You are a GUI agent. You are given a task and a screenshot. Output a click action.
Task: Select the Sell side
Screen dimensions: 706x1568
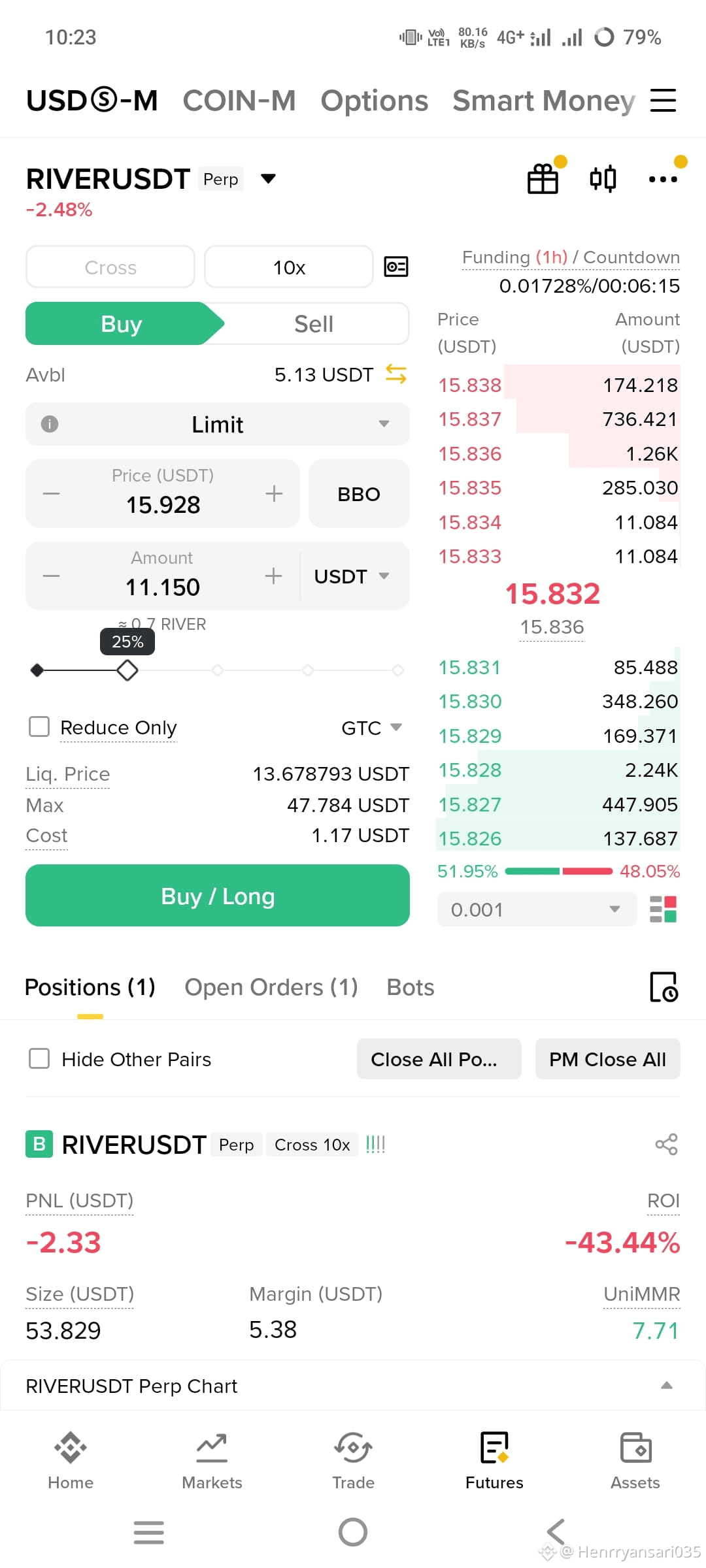314,323
